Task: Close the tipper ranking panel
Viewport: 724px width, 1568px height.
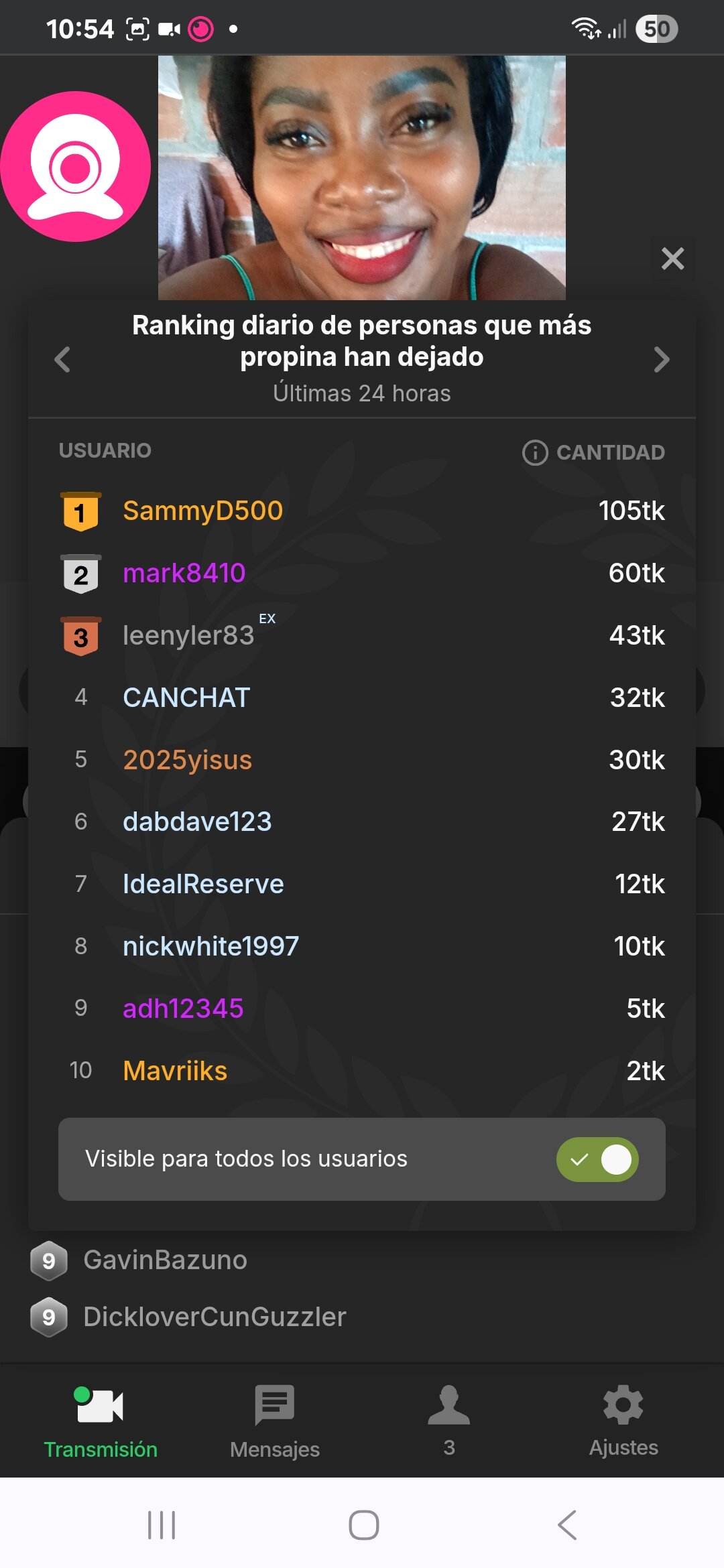Action: (x=672, y=259)
